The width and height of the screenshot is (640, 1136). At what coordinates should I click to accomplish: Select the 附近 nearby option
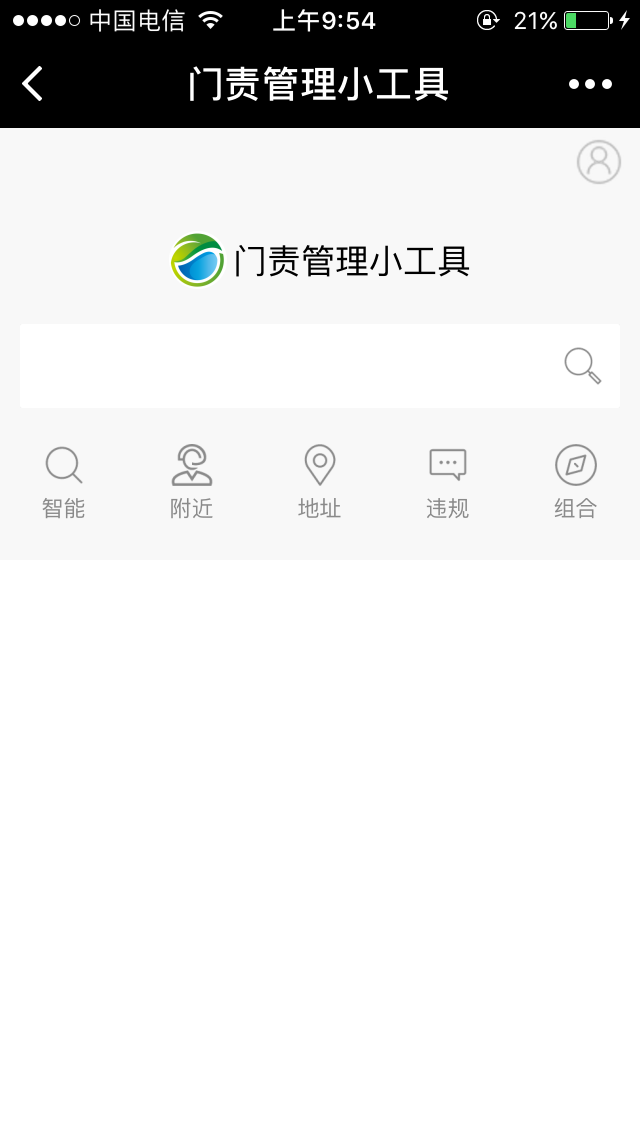coord(192,482)
